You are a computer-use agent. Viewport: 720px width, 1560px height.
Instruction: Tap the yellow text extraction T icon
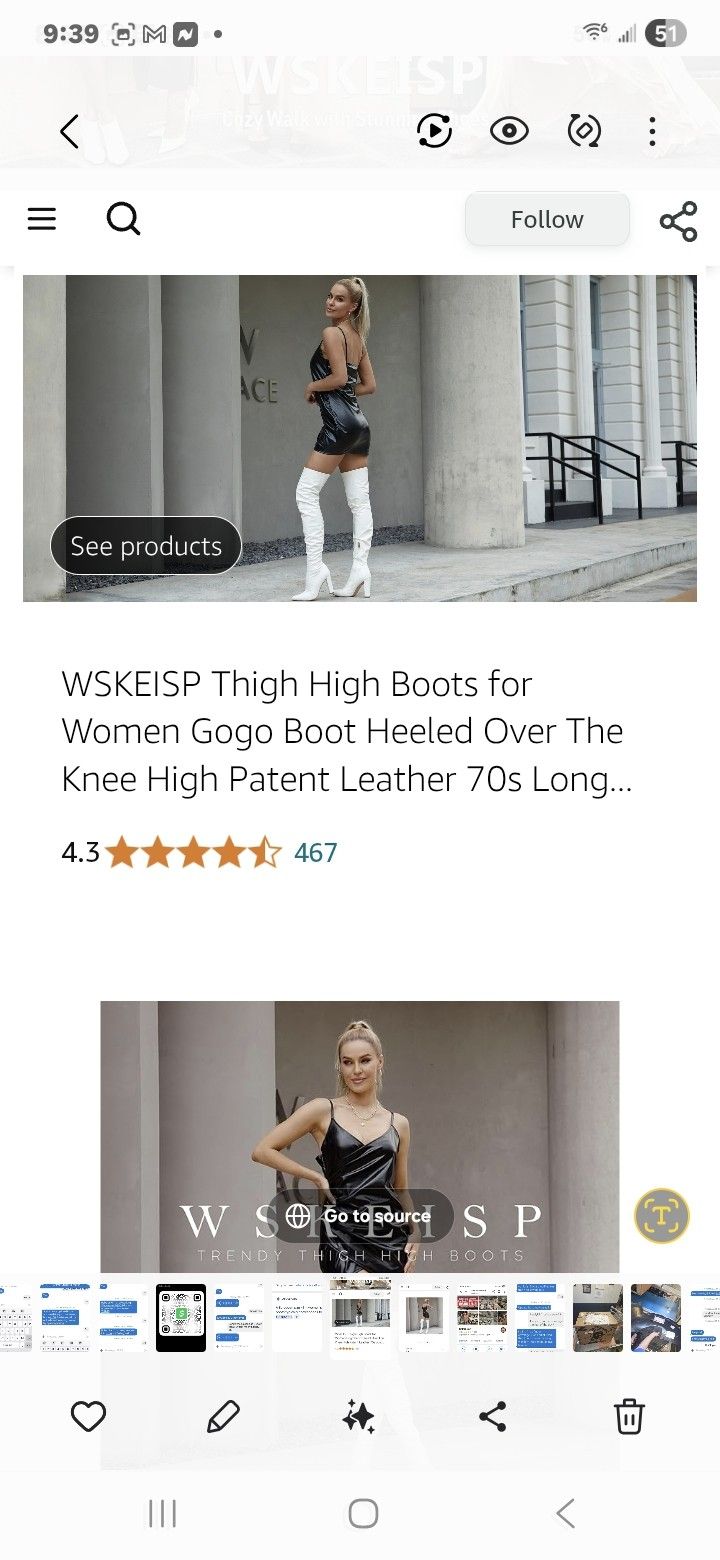click(662, 1216)
